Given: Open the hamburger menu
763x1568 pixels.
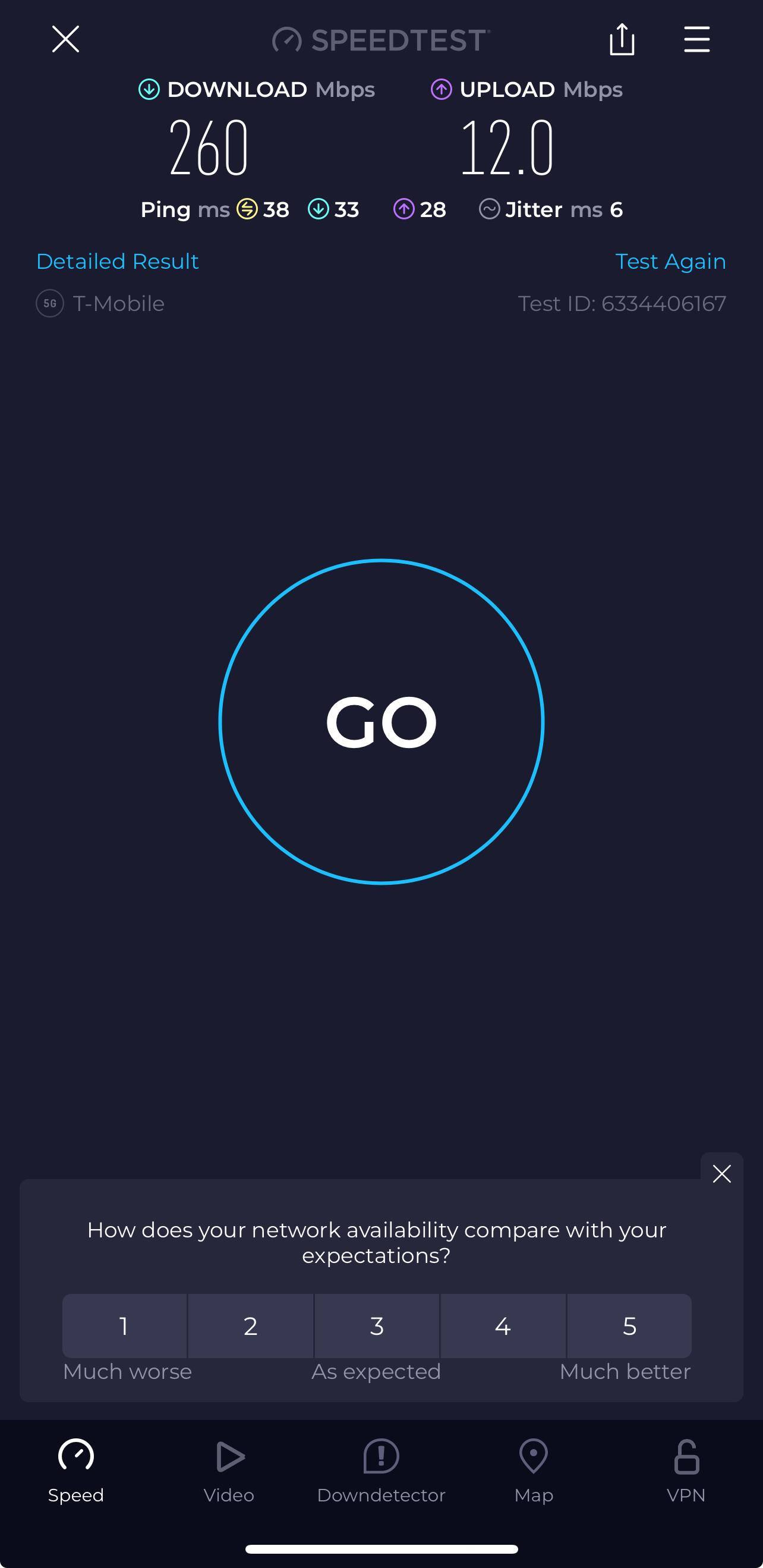Looking at the screenshot, I should click(x=696, y=40).
